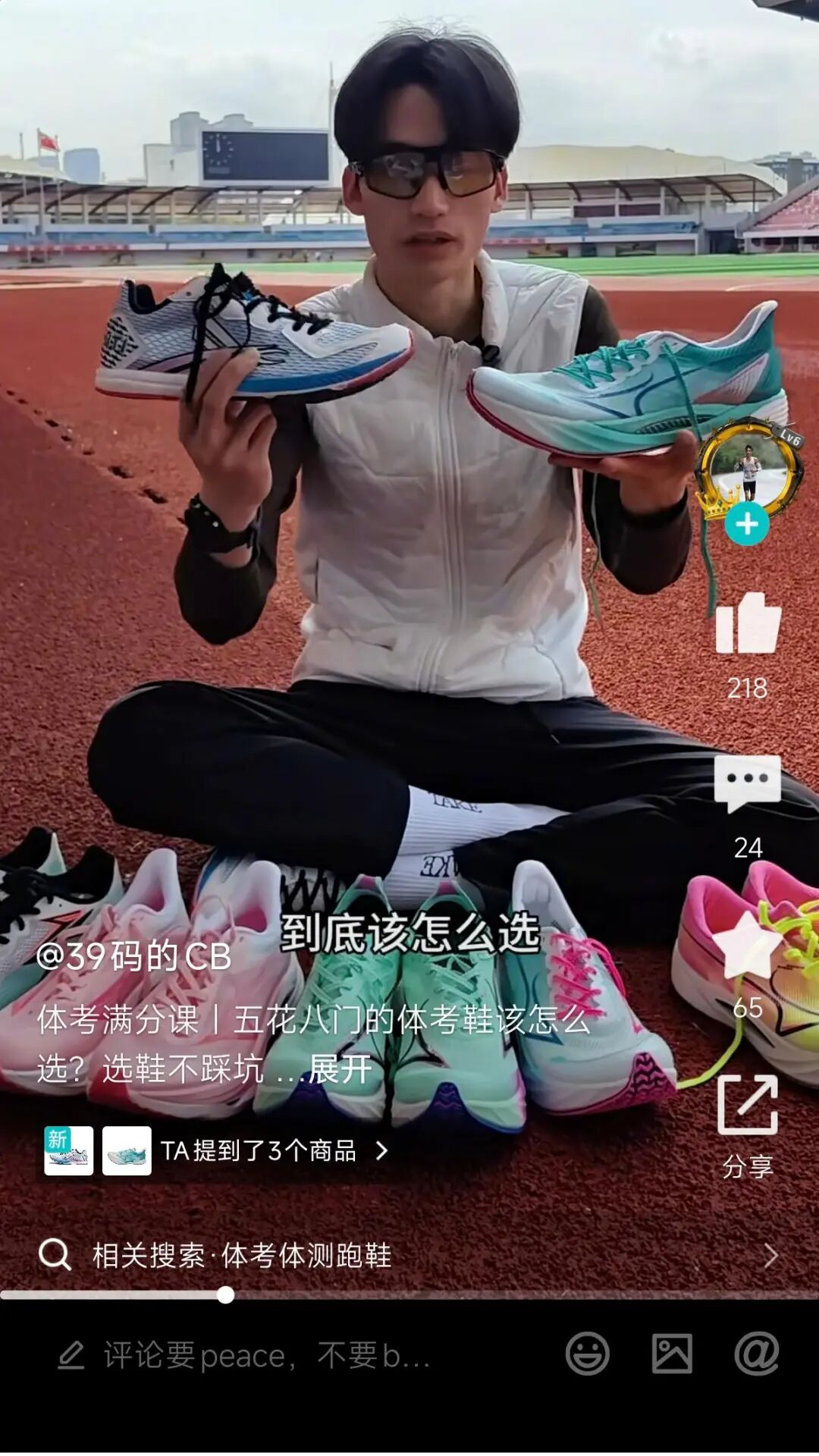This screenshot has height=1456, width=819.
Task: Follow the creator with the plus button
Action: pos(747,522)
